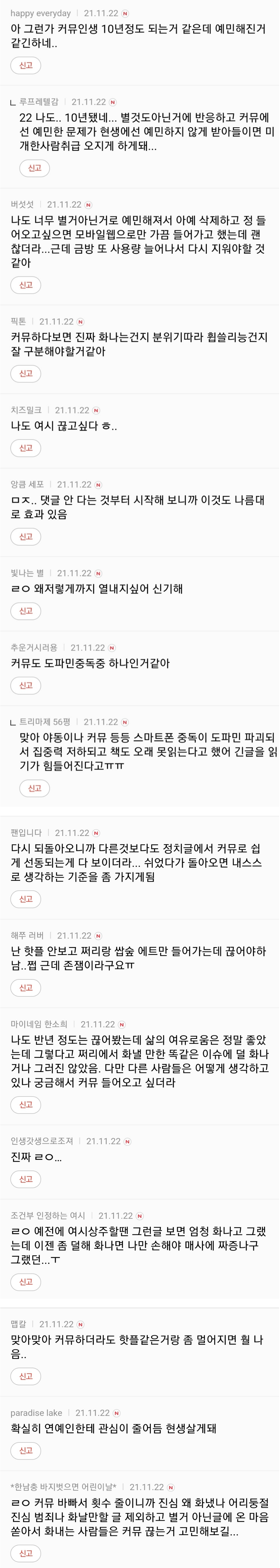This screenshot has height=1568, width=280.
Task: Report the comment by paradise lake
Action: coord(25,1450)
